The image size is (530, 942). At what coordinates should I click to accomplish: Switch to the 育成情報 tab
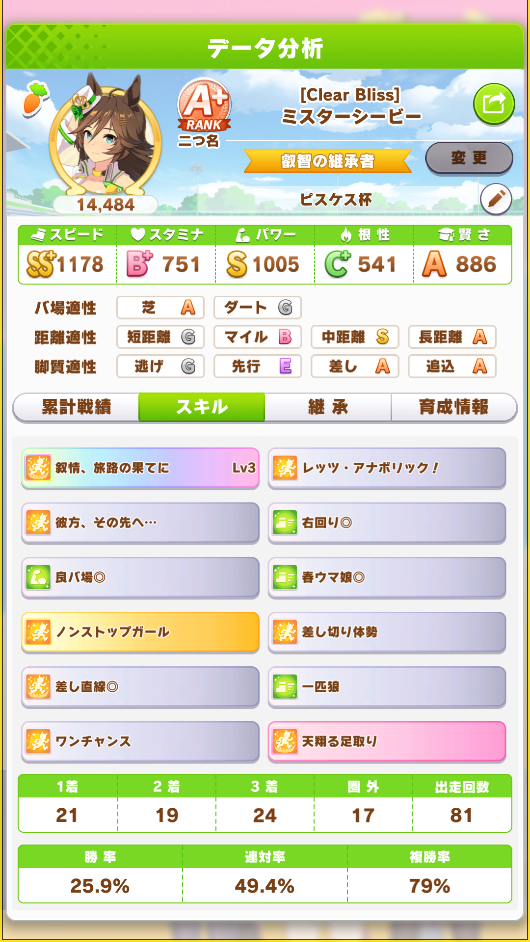pyautogui.click(x=454, y=407)
